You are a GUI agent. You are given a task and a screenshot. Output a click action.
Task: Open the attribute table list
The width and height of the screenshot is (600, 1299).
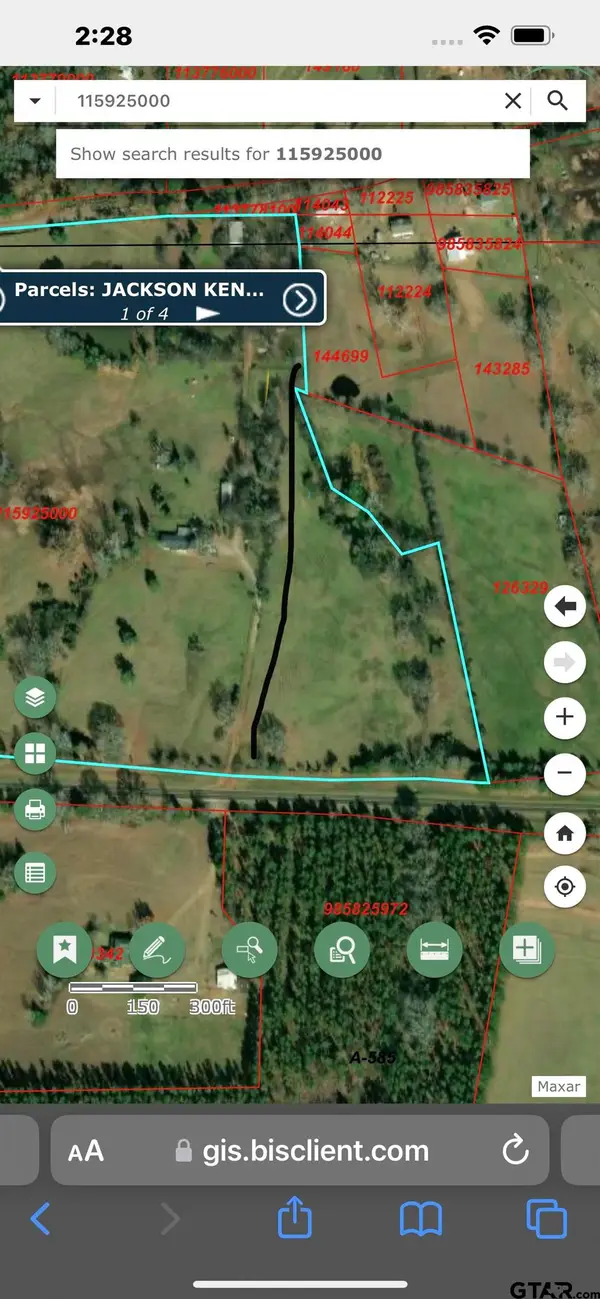(x=35, y=872)
